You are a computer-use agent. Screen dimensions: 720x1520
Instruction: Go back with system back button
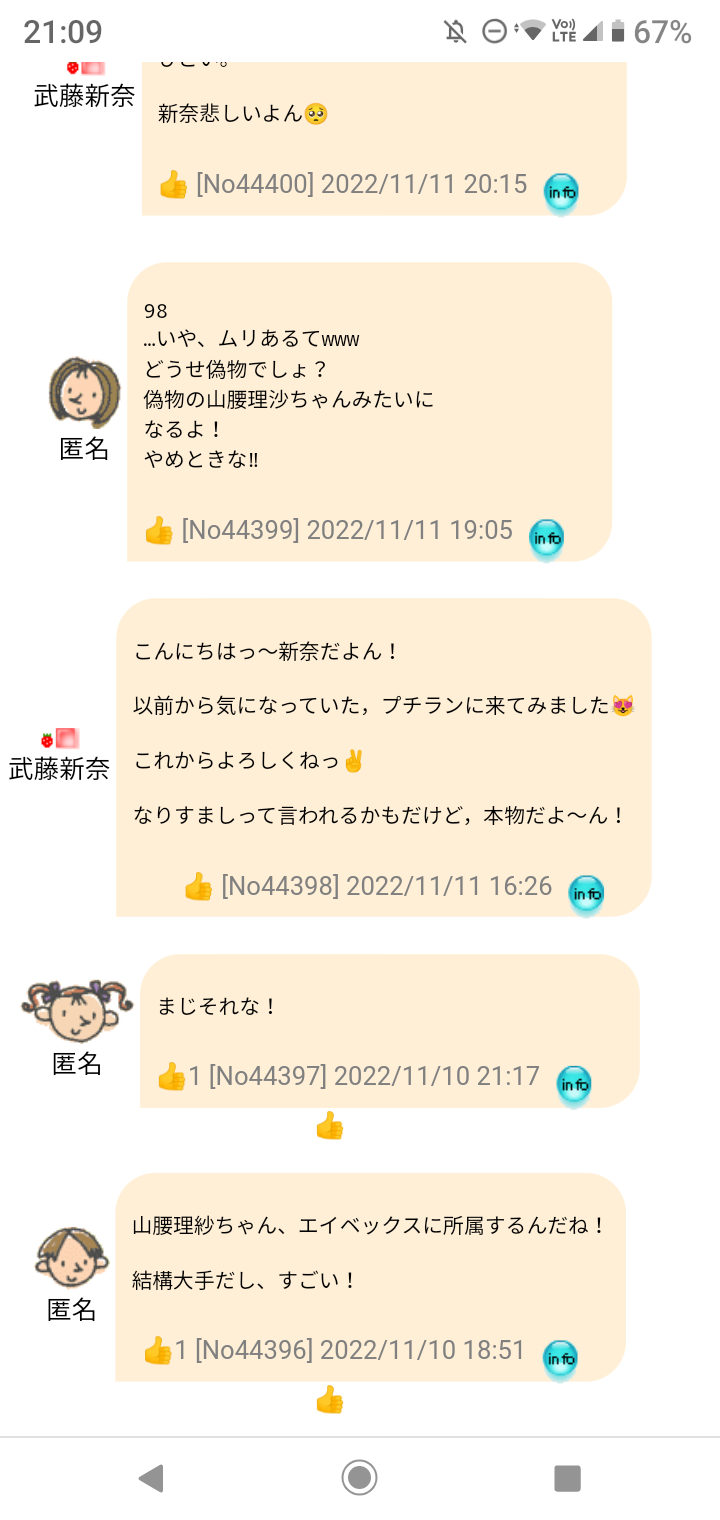151,1478
